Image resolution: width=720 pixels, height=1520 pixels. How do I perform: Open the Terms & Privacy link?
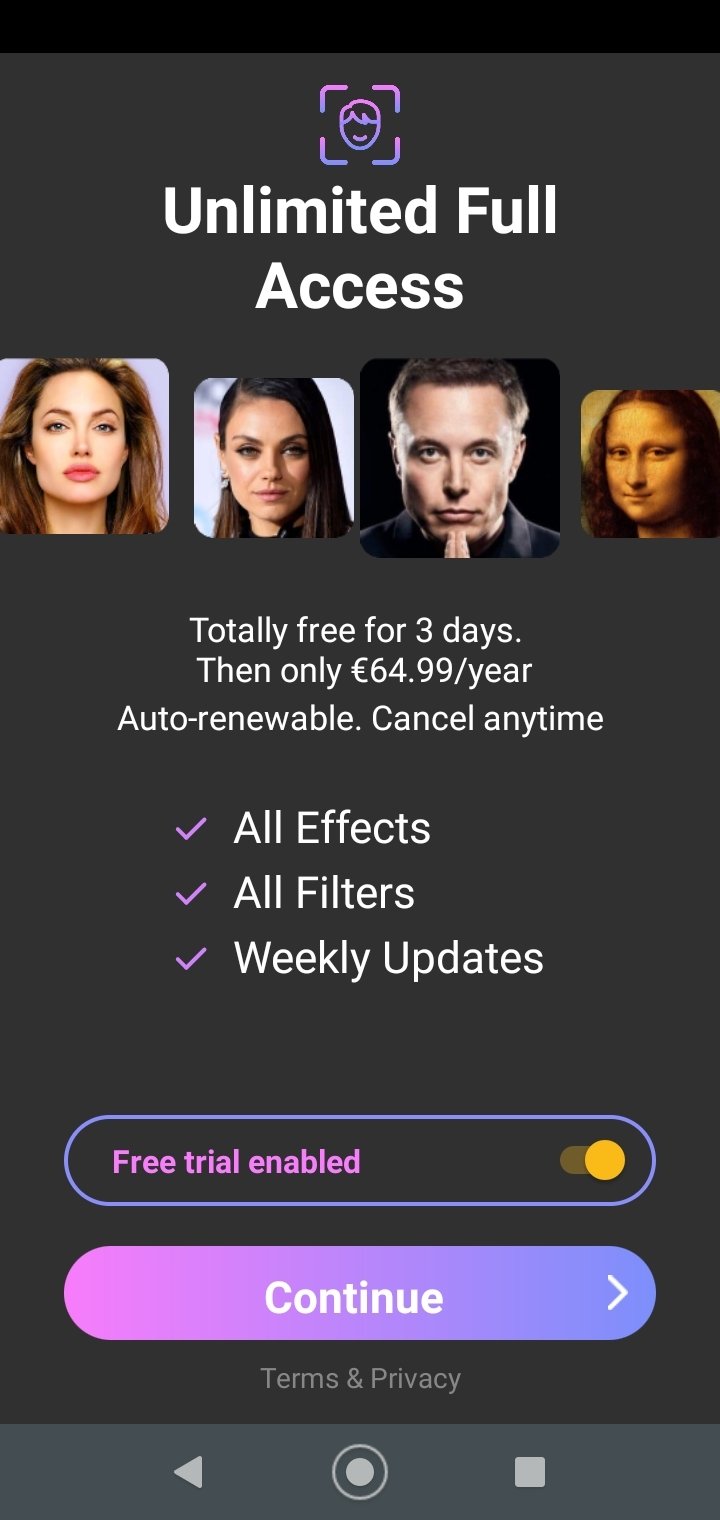point(360,1378)
